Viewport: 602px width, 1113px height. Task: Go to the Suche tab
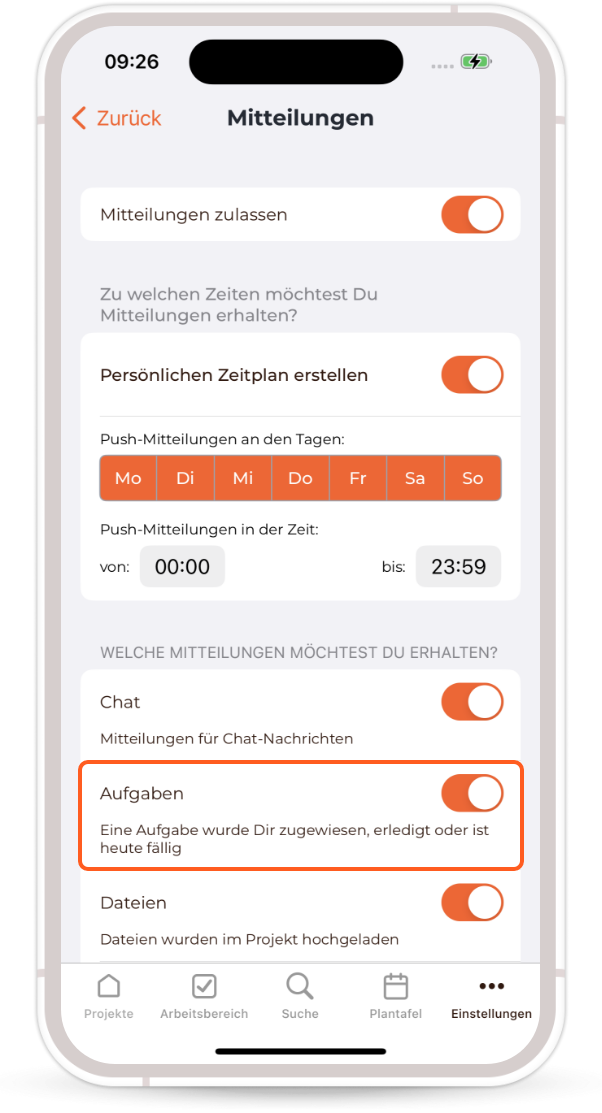click(300, 996)
